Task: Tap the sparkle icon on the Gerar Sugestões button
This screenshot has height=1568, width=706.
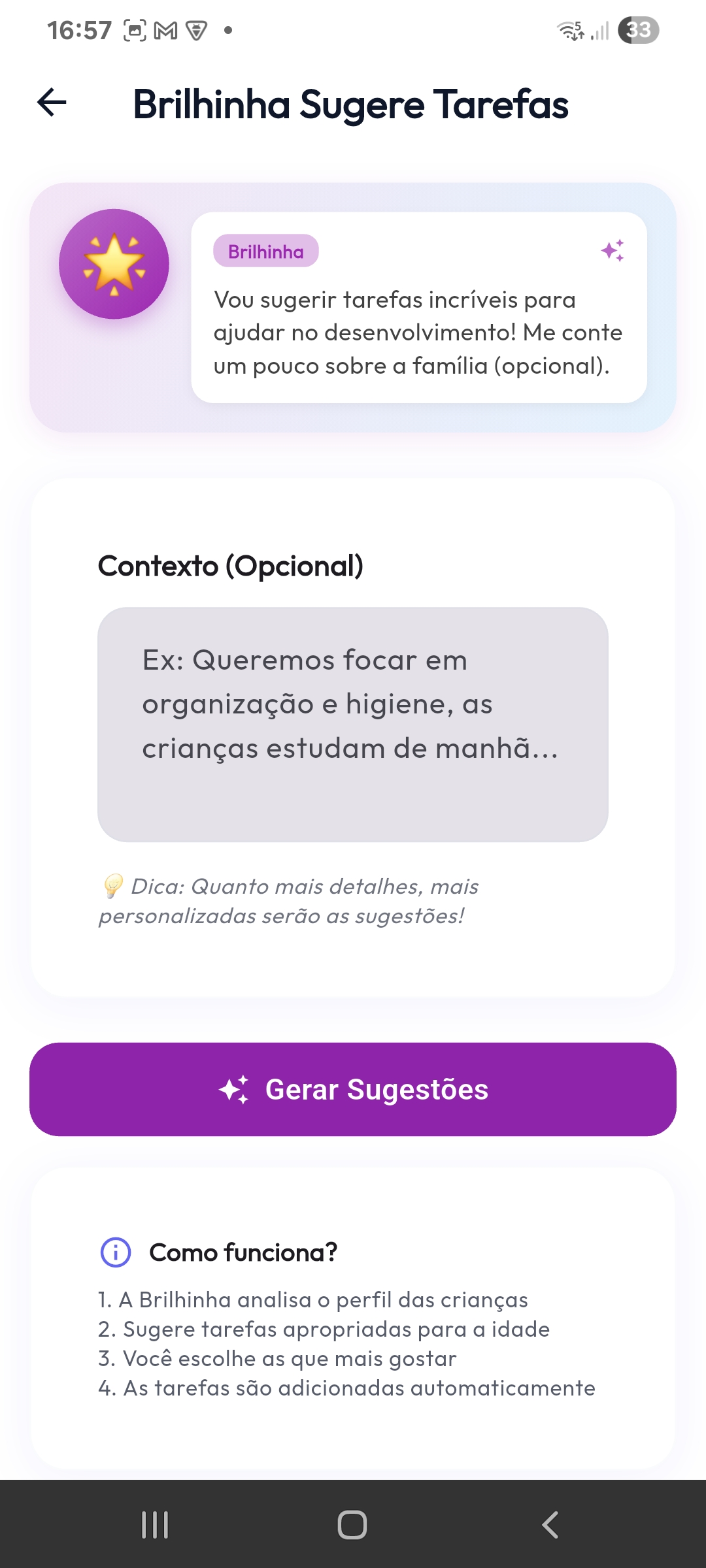Action: pyautogui.click(x=235, y=1088)
